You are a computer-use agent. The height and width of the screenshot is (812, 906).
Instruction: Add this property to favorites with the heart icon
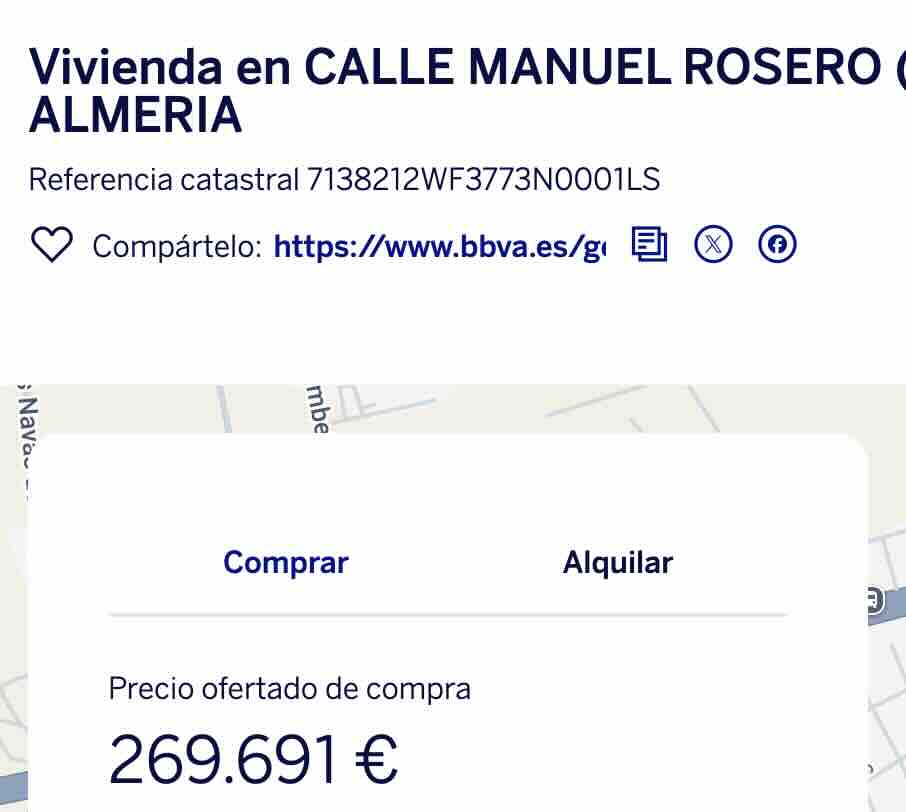(x=52, y=245)
